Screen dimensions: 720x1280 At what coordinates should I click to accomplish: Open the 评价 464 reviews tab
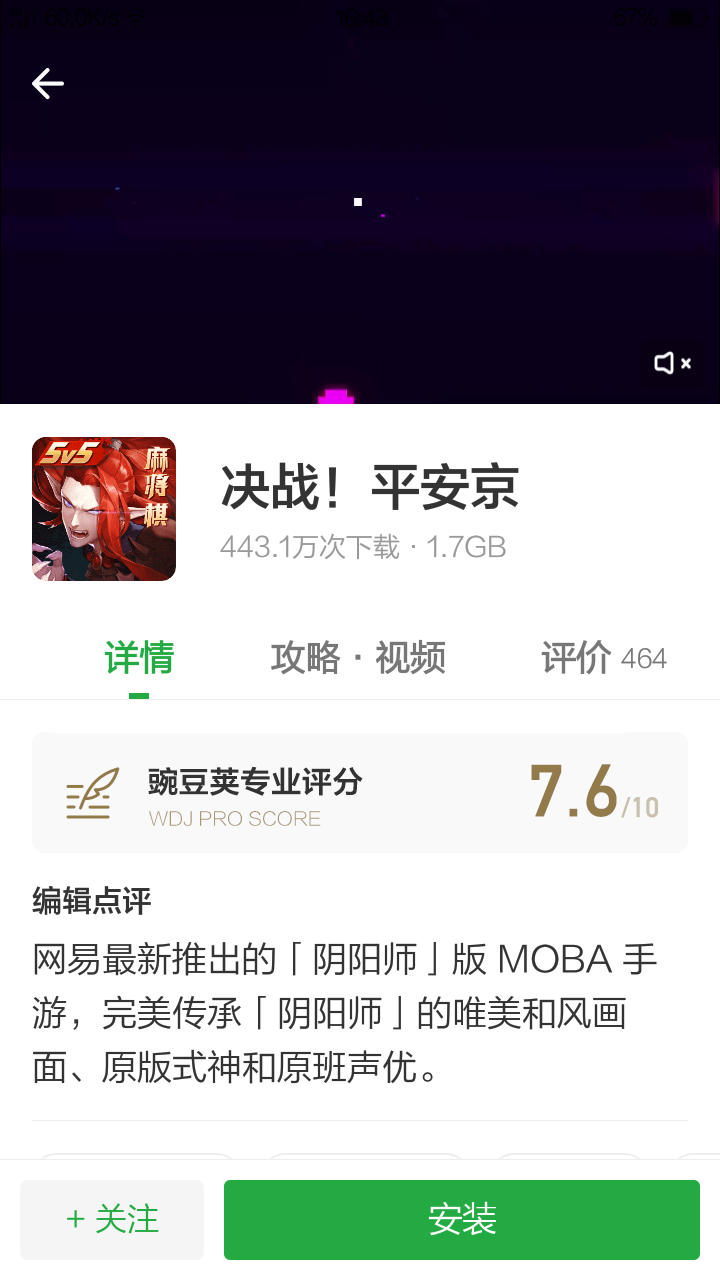click(x=603, y=658)
